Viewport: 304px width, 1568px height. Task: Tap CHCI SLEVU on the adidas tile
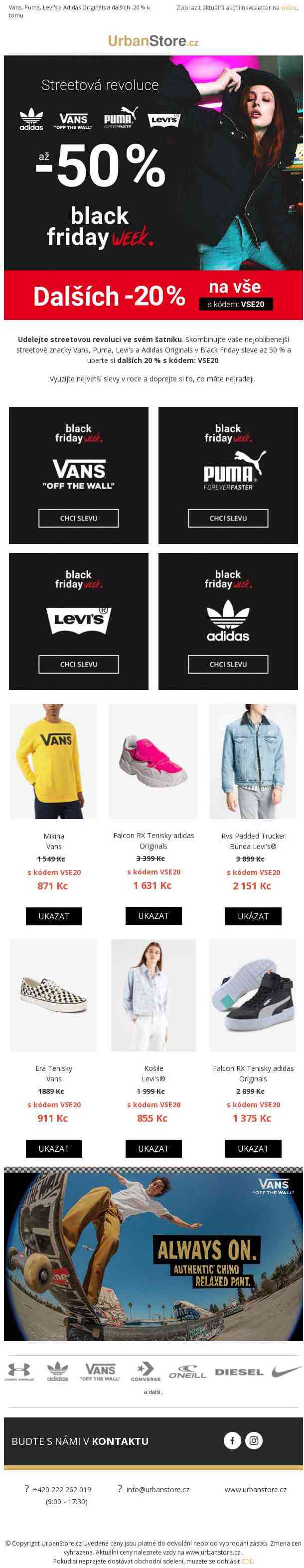click(x=228, y=664)
